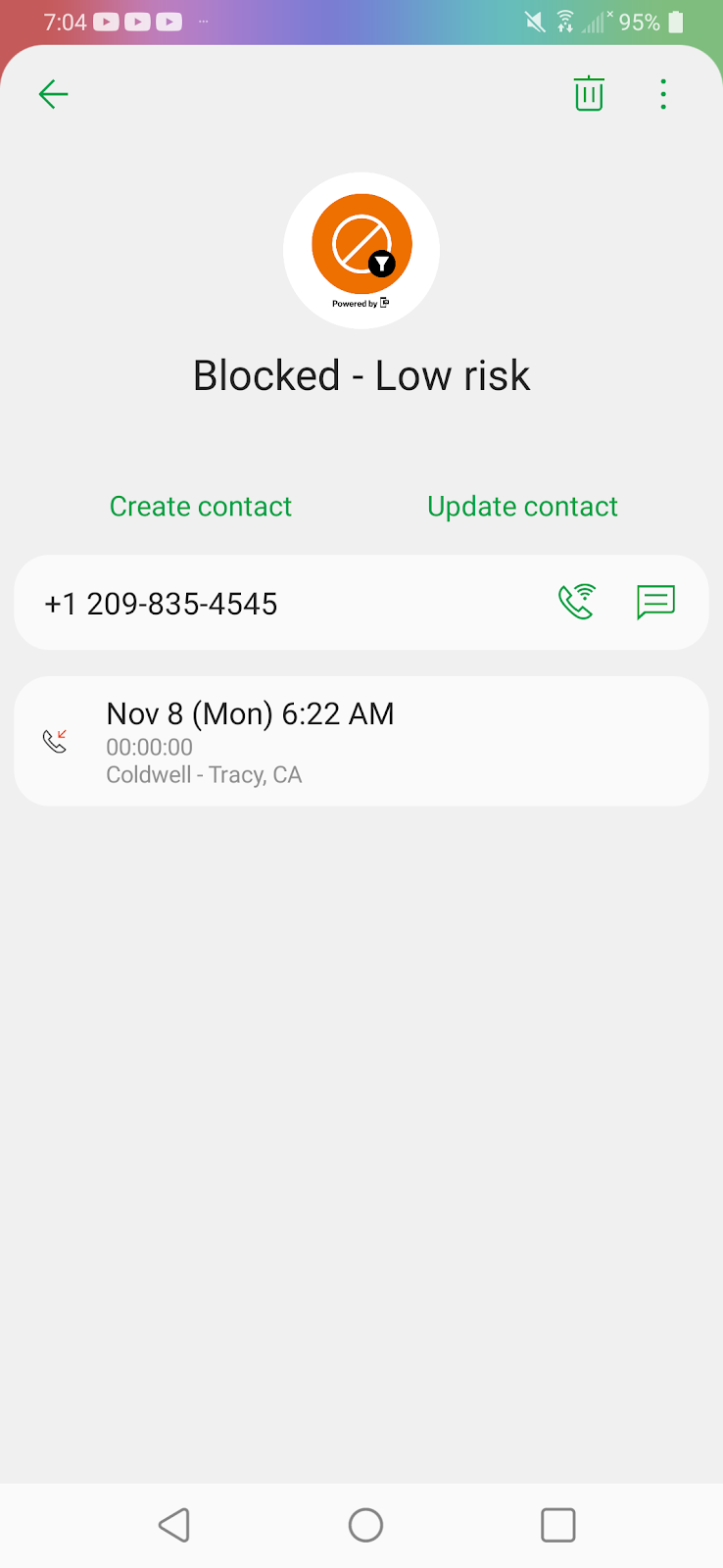Open the three-dot overflow menu
723x1568 pixels.
point(663,94)
